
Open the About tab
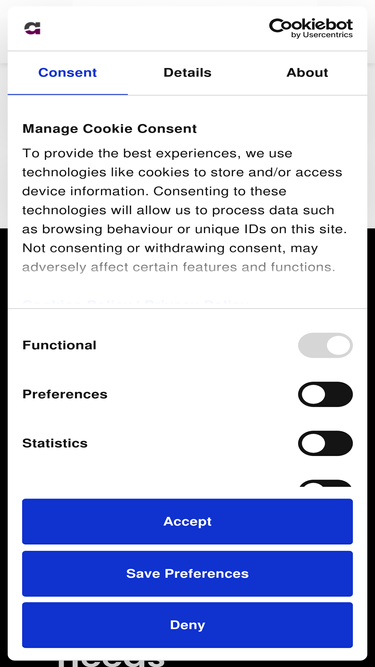coord(307,73)
